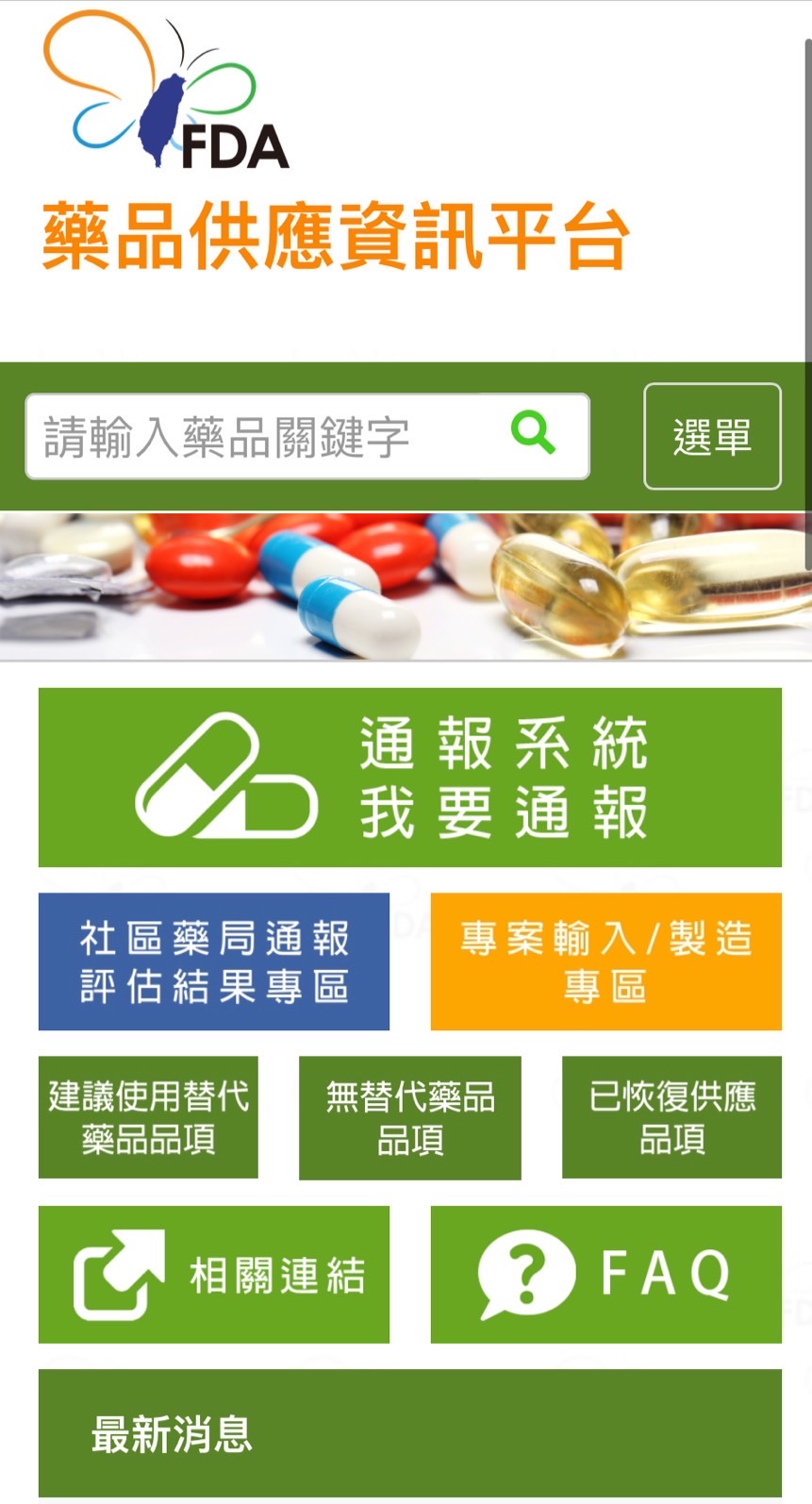This screenshot has height=1504, width=812.
Task: View 建議使用替代藥品品項
Action: coord(148,1117)
